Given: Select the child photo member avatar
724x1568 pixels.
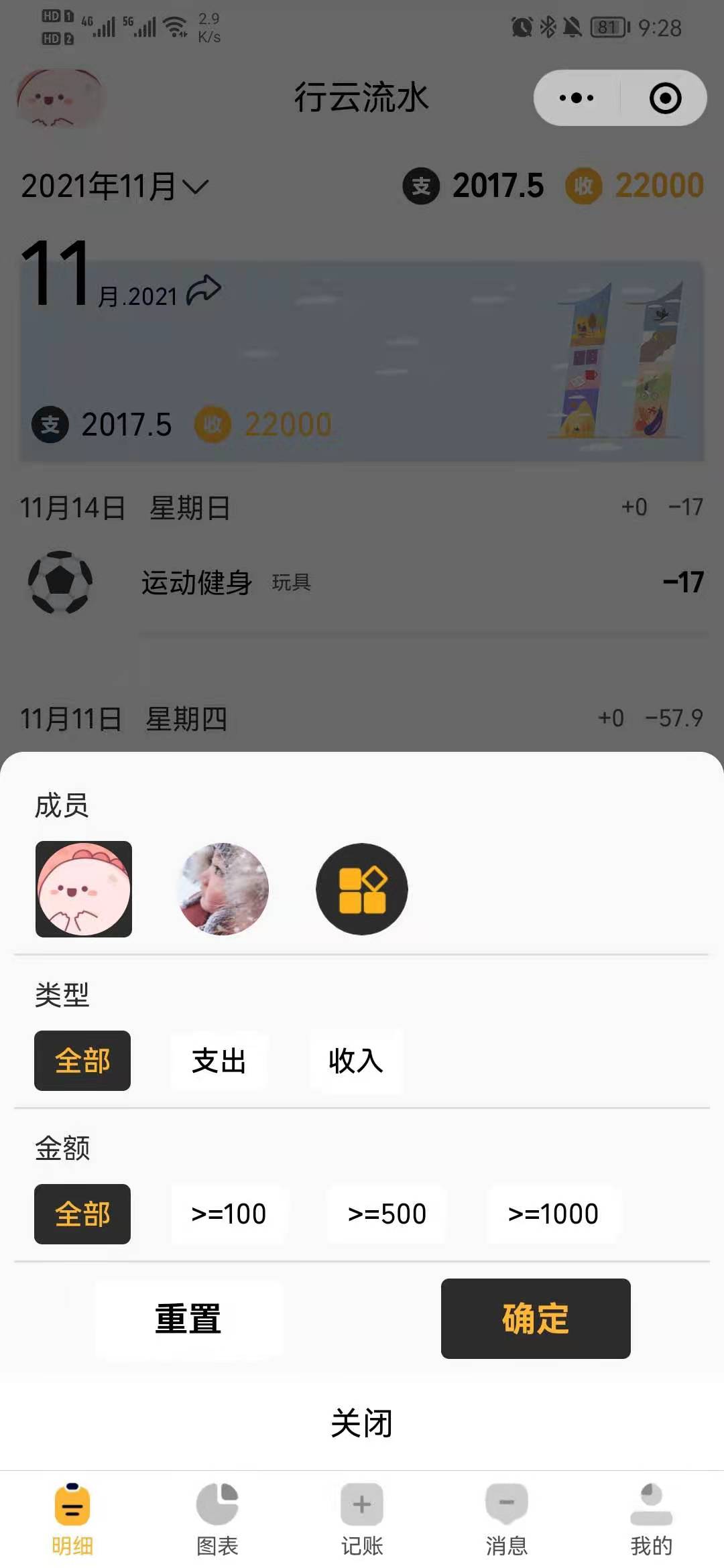Looking at the screenshot, I should [x=223, y=889].
